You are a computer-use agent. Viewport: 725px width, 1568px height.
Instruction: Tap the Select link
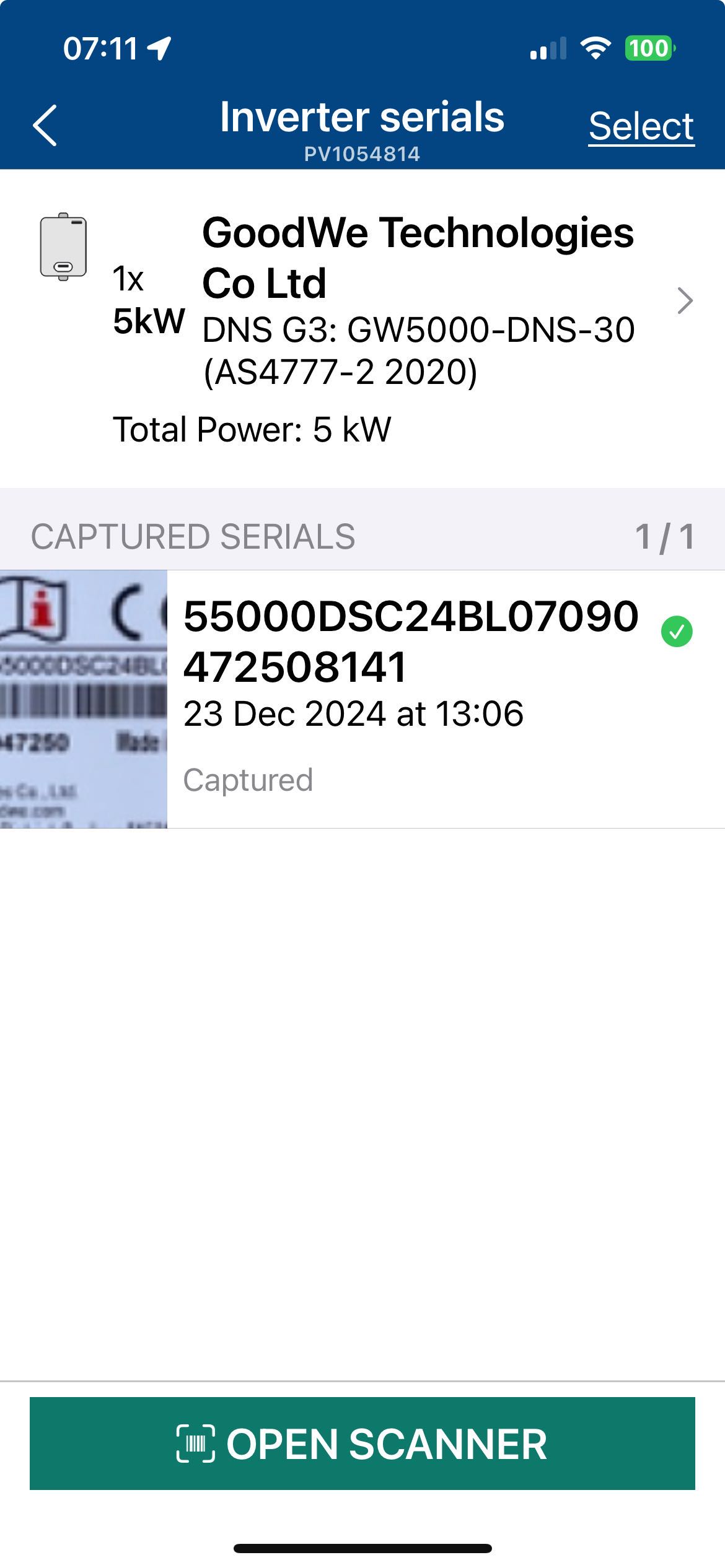pyautogui.click(x=641, y=126)
